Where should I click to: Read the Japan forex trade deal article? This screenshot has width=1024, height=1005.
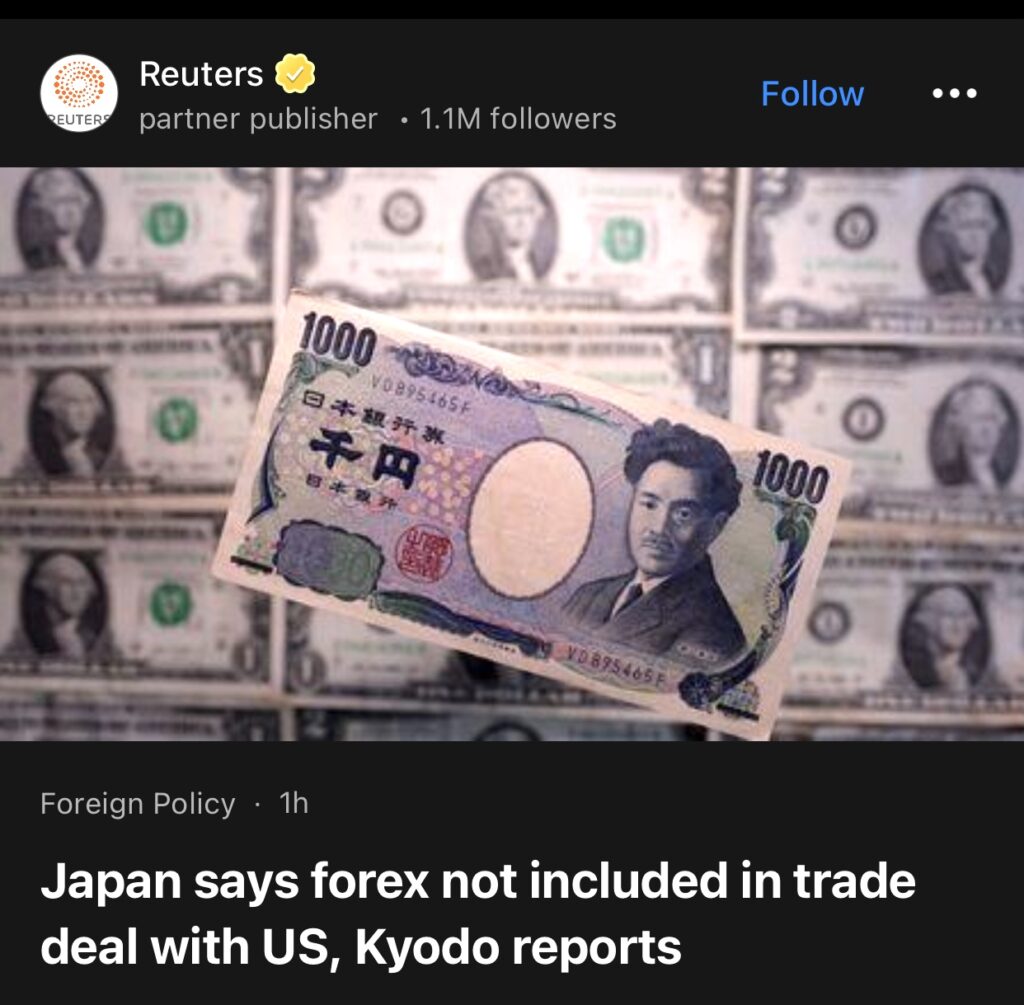tap(477, 913)
